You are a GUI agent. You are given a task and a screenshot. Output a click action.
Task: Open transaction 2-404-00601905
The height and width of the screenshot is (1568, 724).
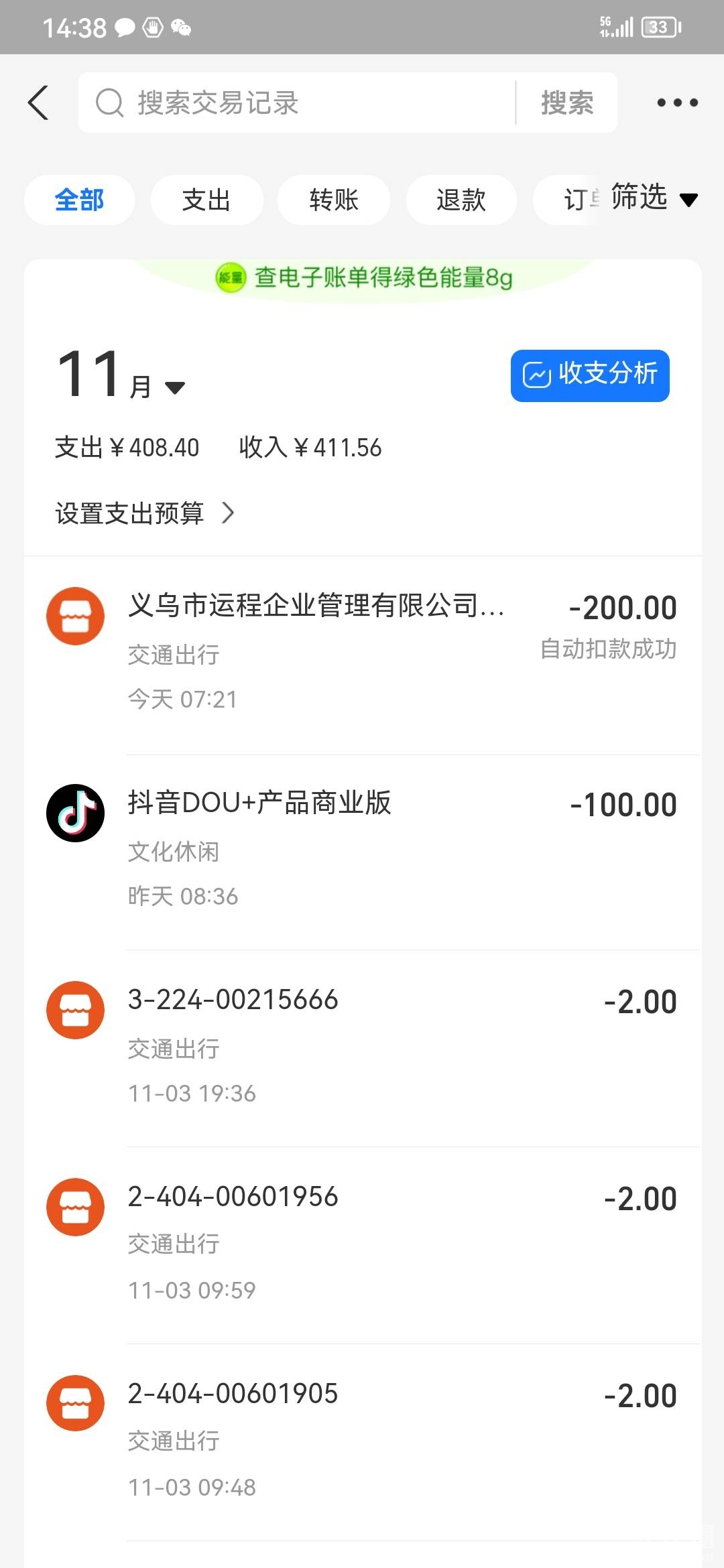[362, 1439]
